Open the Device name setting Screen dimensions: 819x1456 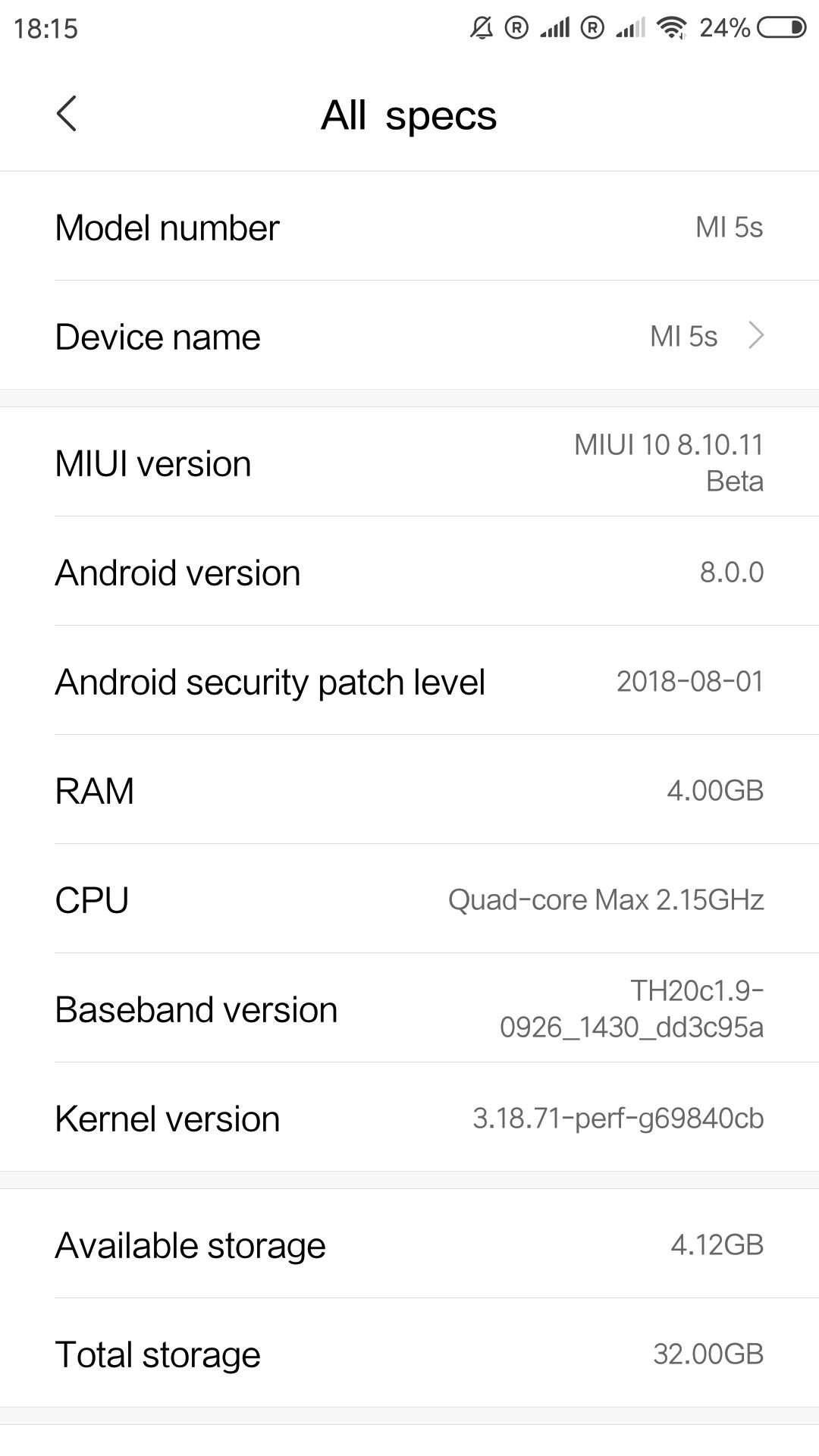pos(409,335)
